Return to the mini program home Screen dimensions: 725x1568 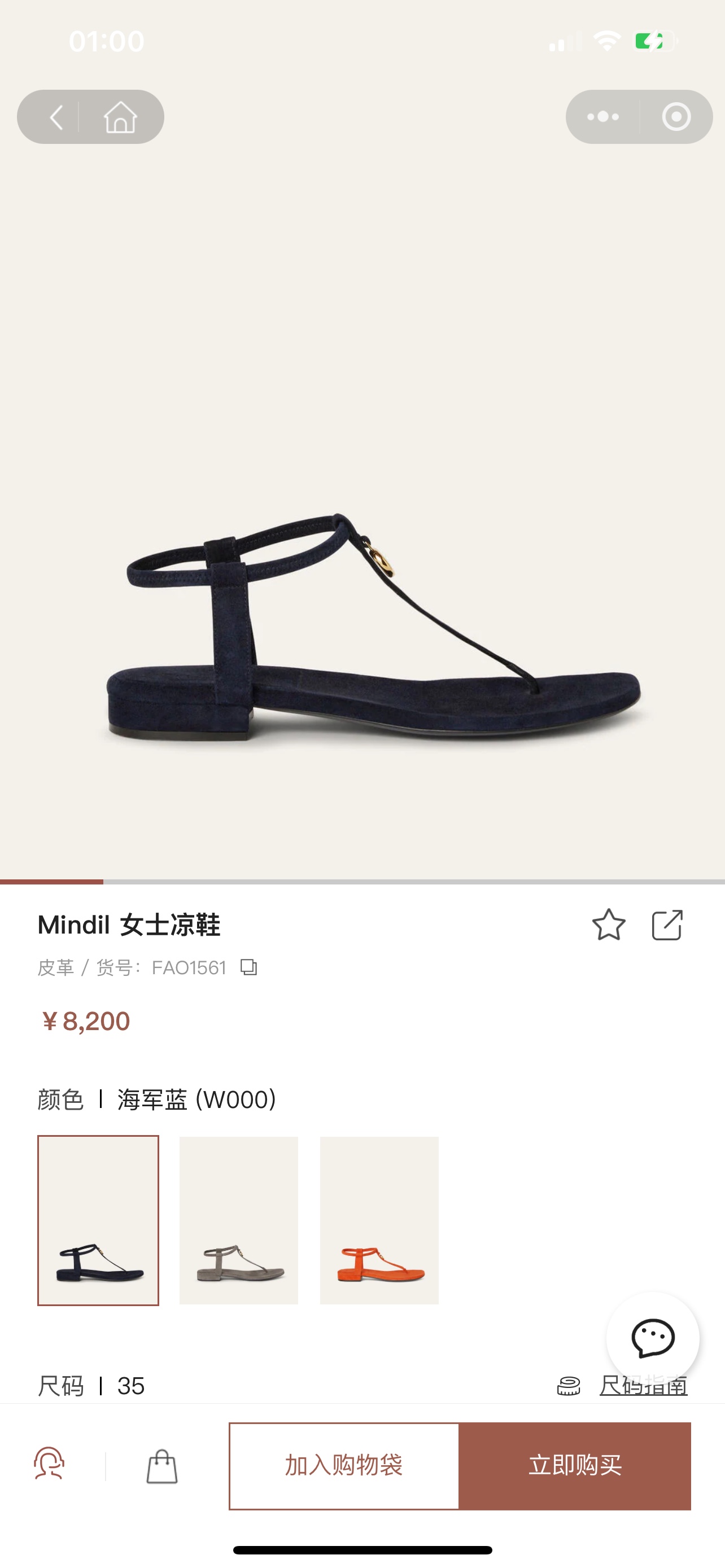click(120, 117)
